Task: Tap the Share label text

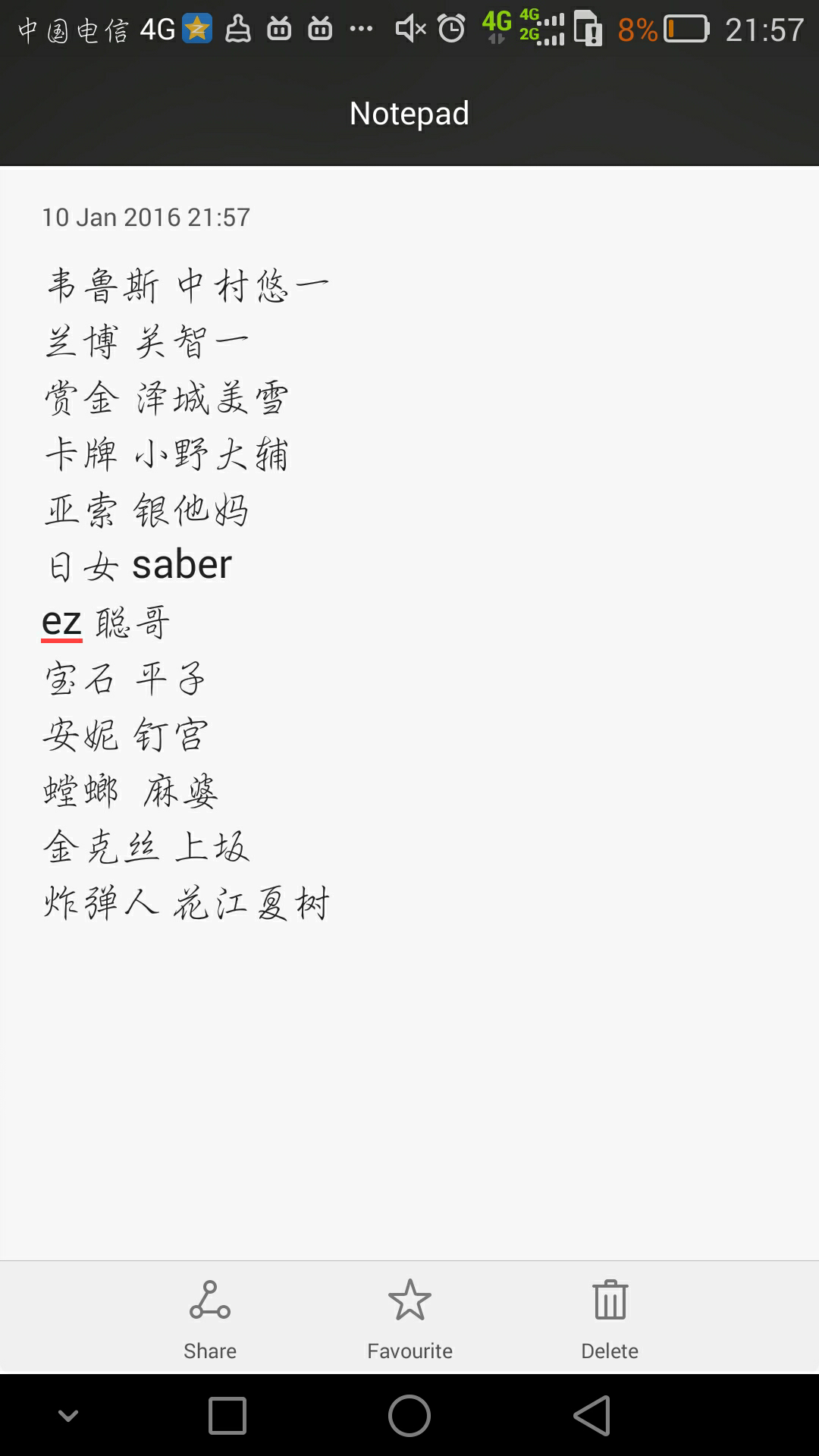Action: coord(209,1351)
